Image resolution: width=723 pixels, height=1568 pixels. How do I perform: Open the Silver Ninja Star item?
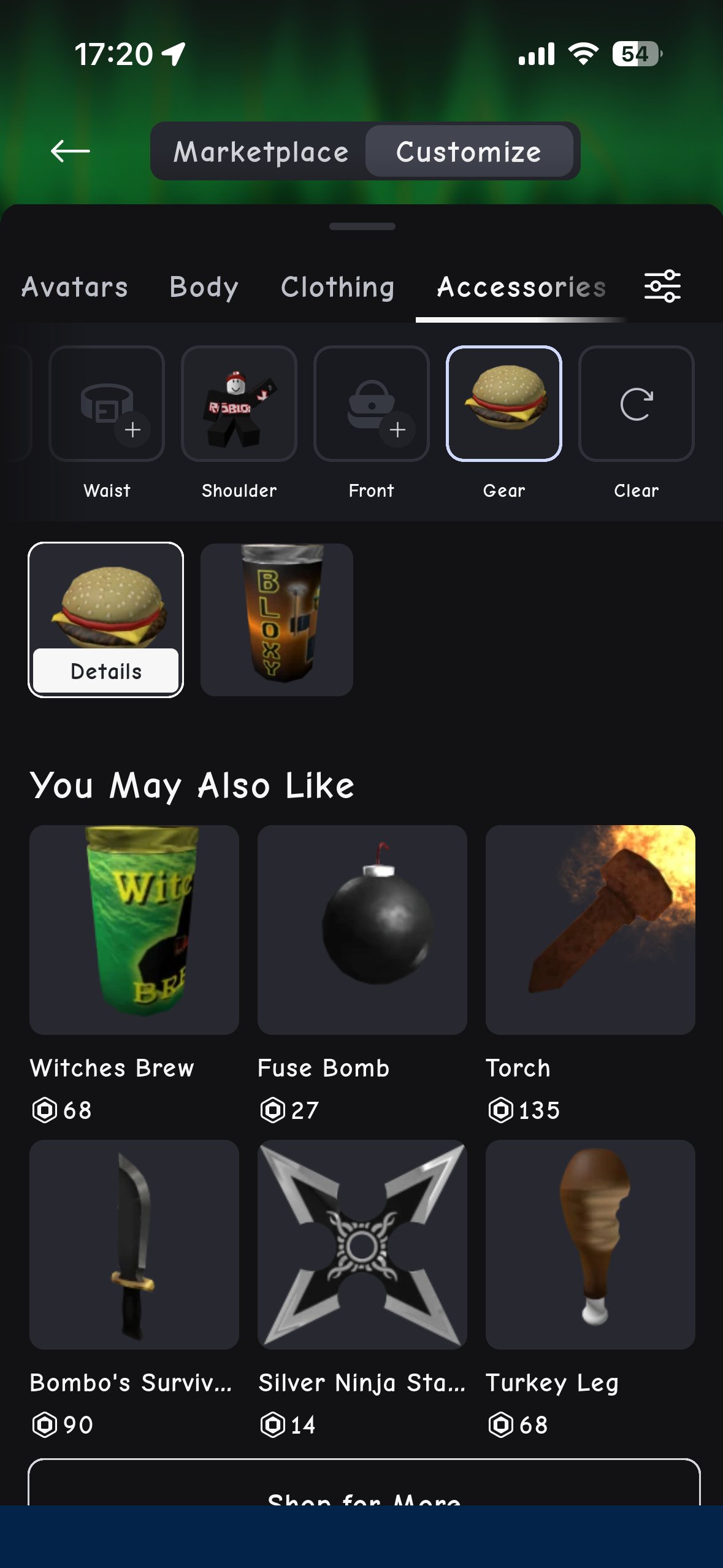(362, 1245)
